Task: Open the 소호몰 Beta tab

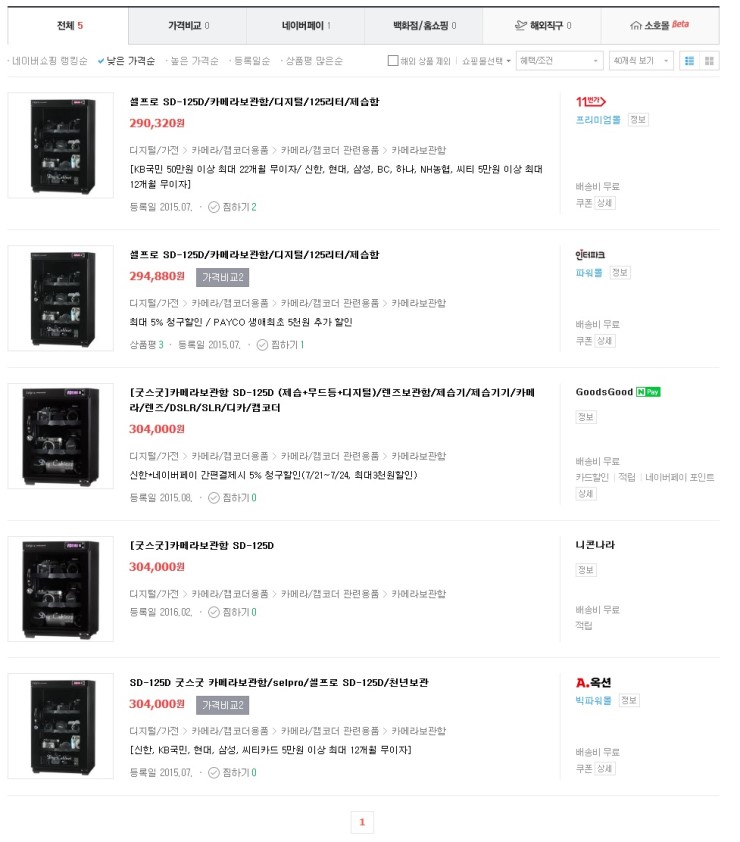Action: tap(660, 25)
